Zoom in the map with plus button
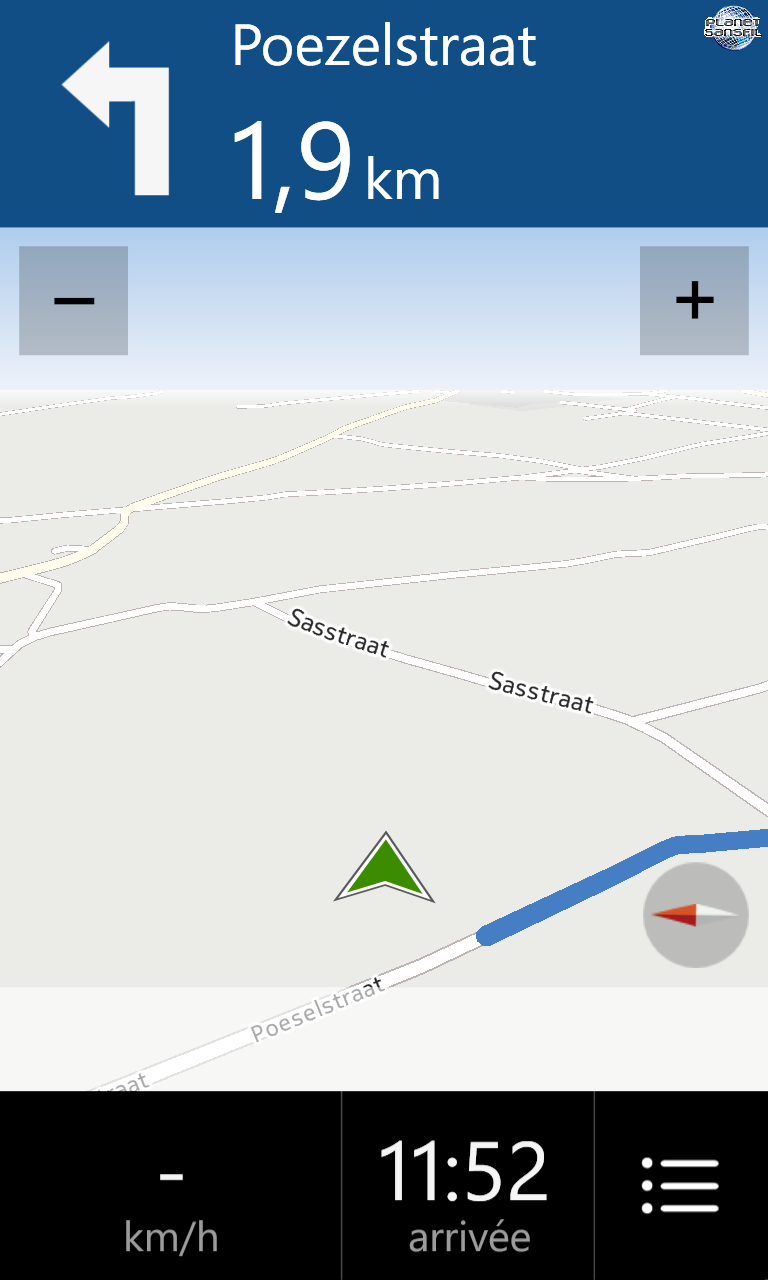 [694, 300]
